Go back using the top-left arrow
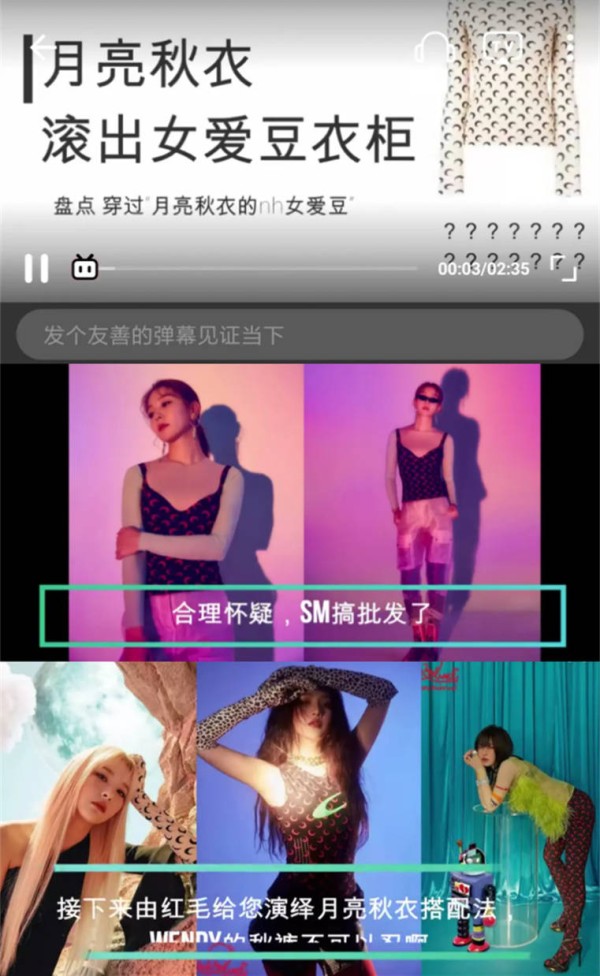 [x=41, y=47]
